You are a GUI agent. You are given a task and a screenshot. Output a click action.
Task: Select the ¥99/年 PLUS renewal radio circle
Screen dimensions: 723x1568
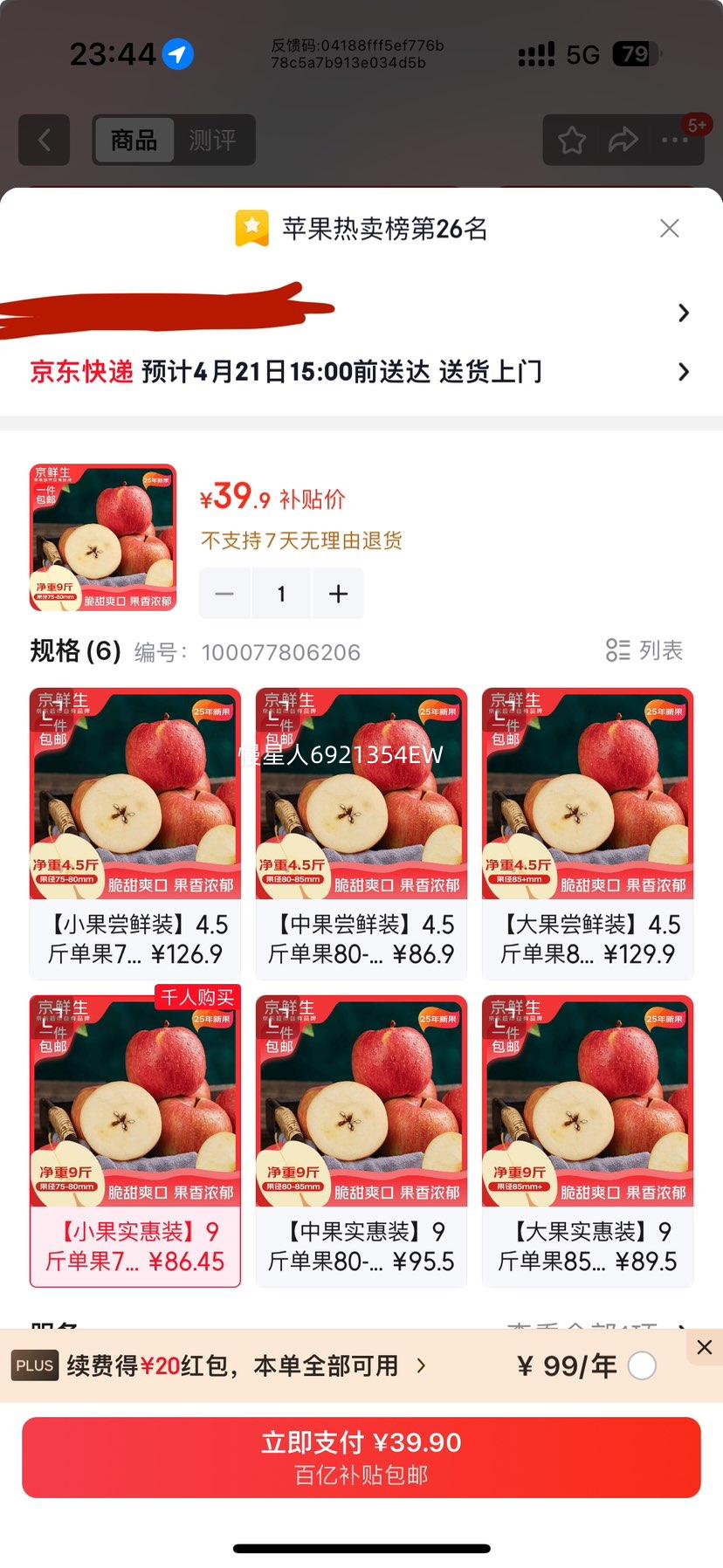[x=642, y=1365]
